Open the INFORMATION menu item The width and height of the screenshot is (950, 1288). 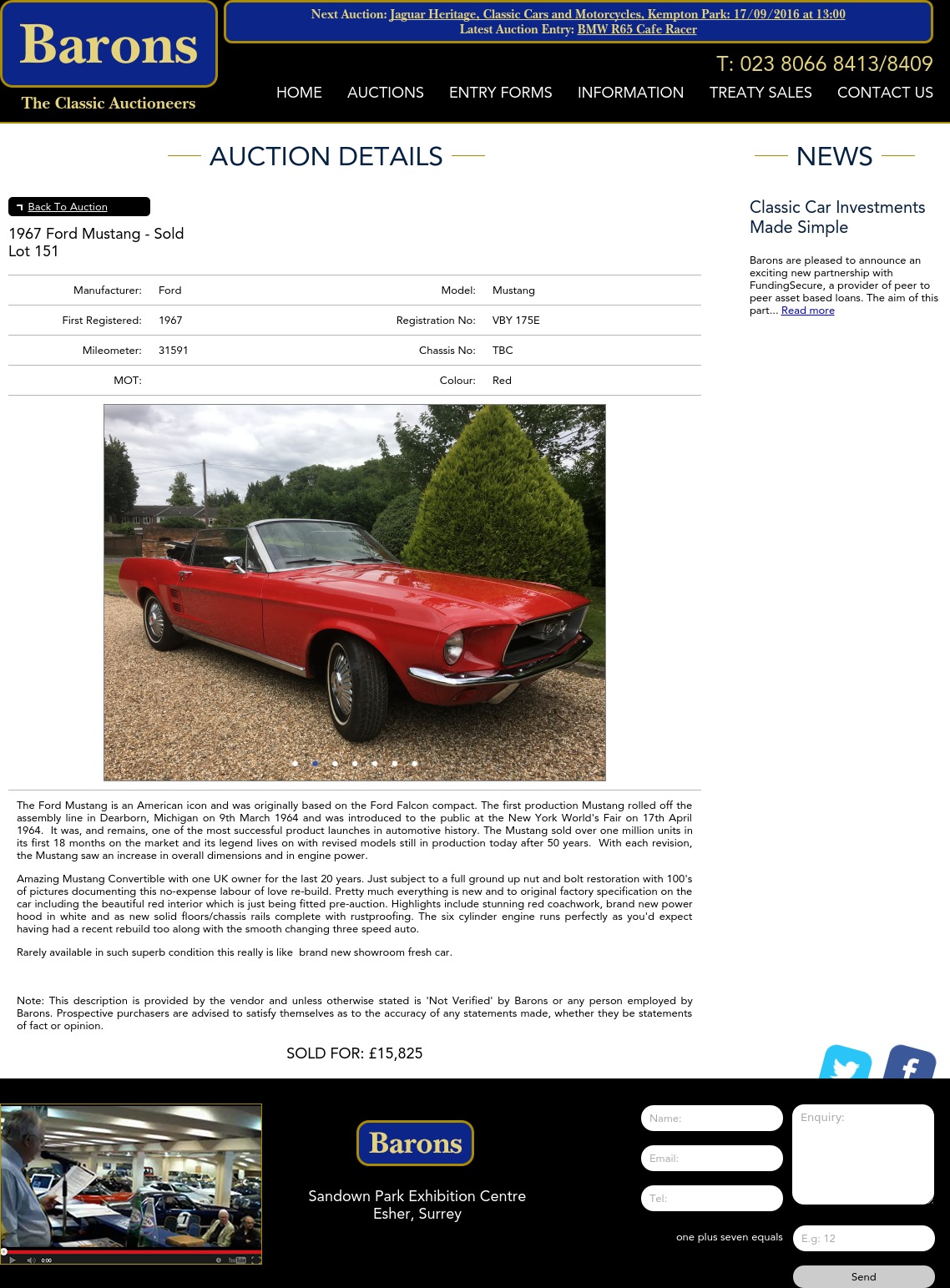[630, 93]
